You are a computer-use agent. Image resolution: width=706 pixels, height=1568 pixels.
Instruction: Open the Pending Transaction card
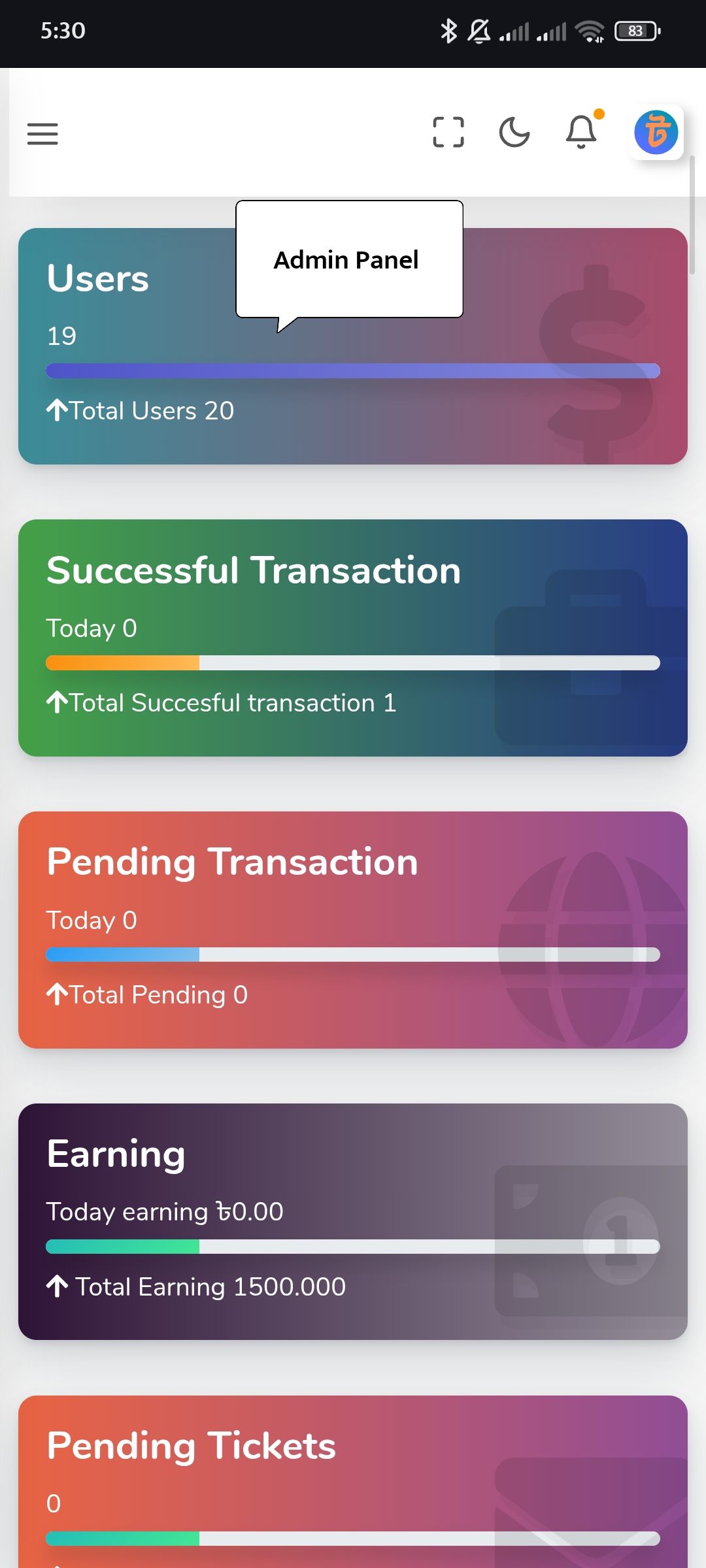[353, 930]
